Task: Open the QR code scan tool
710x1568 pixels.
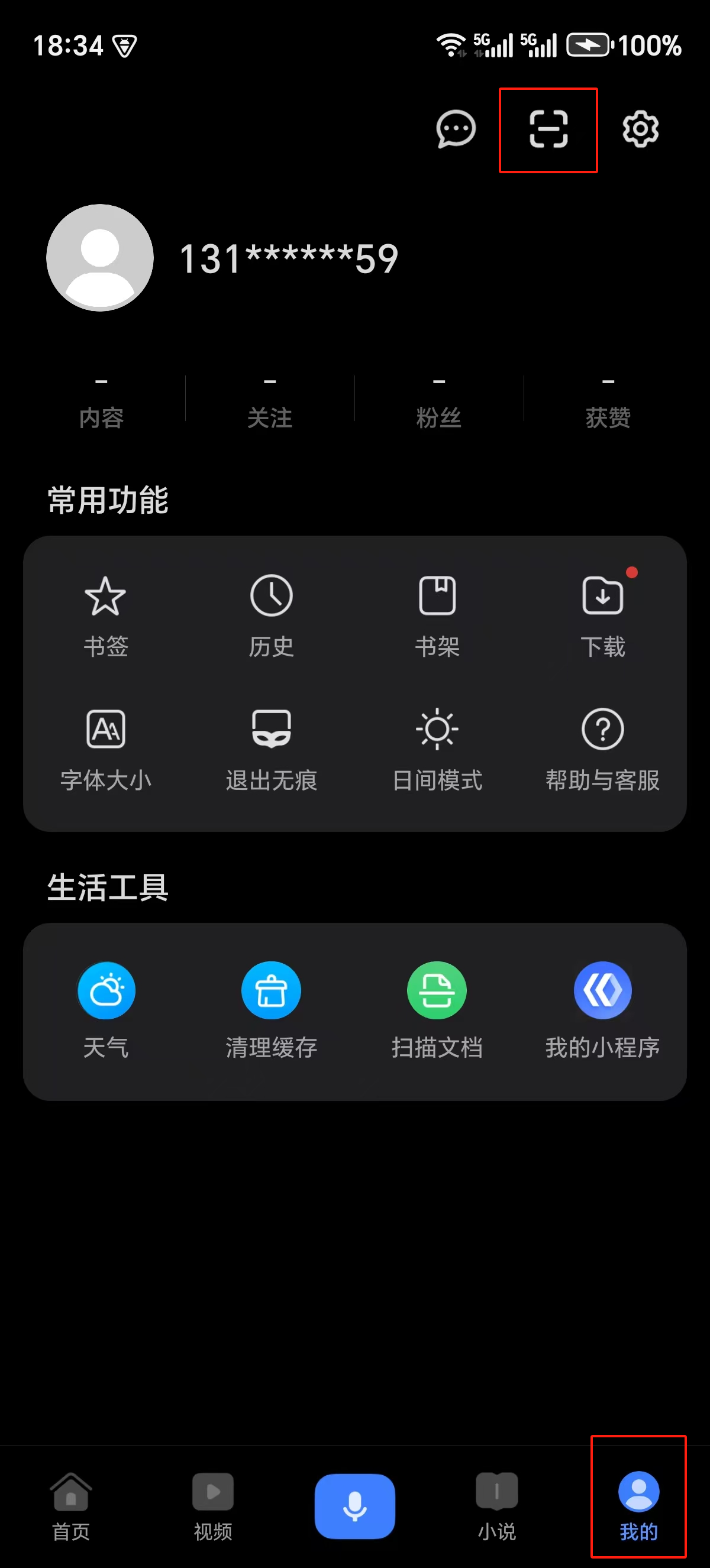Action: pyautogui.click(x=547, y=131)
